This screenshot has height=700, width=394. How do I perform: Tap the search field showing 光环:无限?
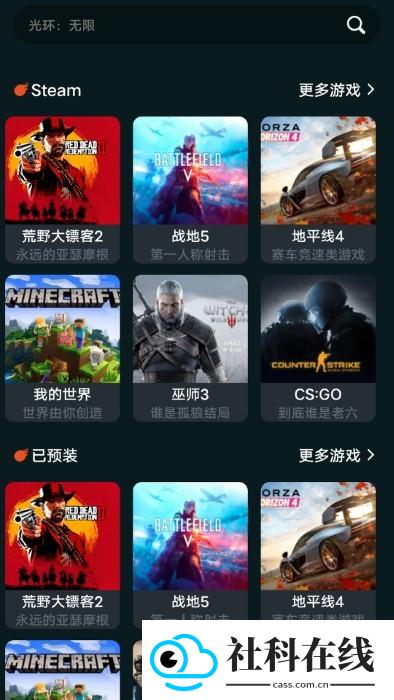(x=197, y=25)
